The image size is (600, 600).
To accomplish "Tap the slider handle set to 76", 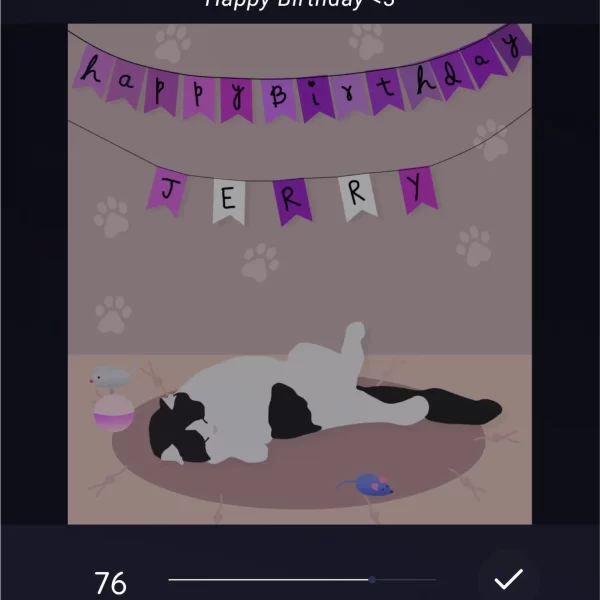I will click(372, 579).
